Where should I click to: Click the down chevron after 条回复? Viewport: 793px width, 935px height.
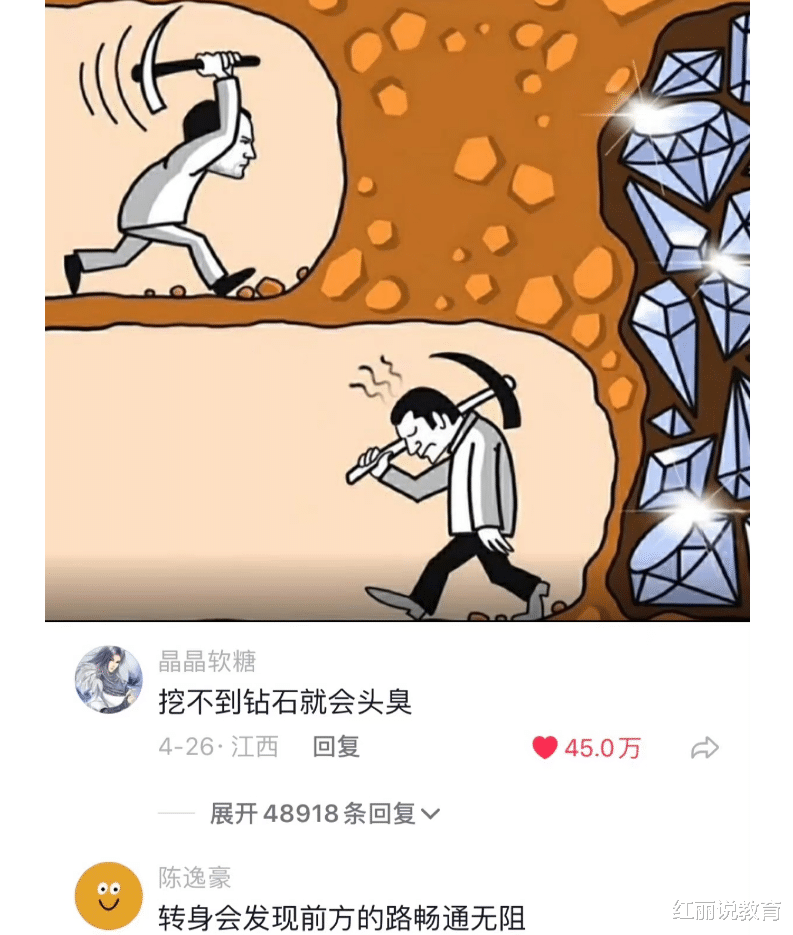(x=428, y=814)
